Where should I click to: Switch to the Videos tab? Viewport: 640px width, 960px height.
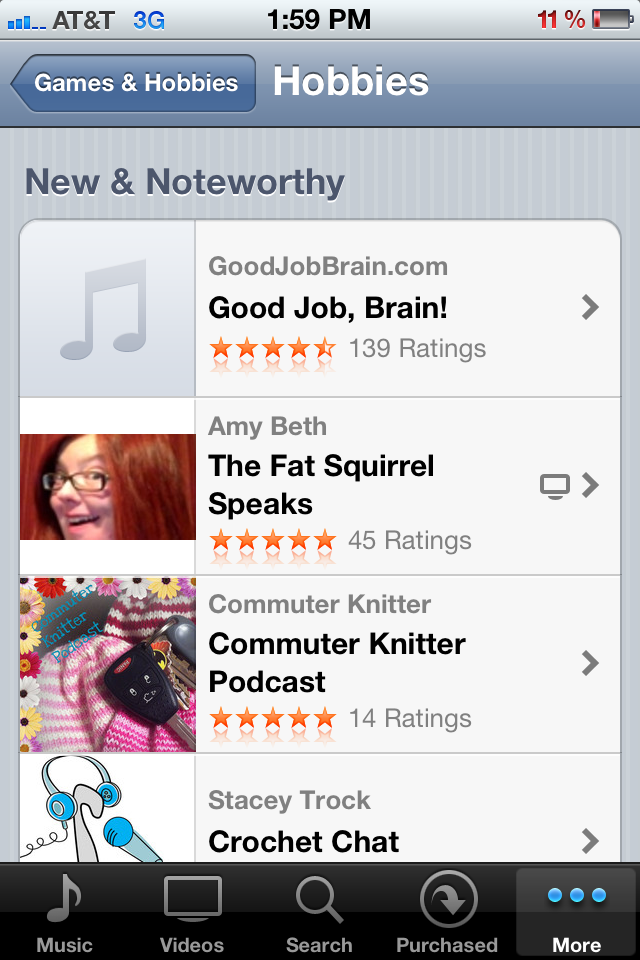coord(192,912)
